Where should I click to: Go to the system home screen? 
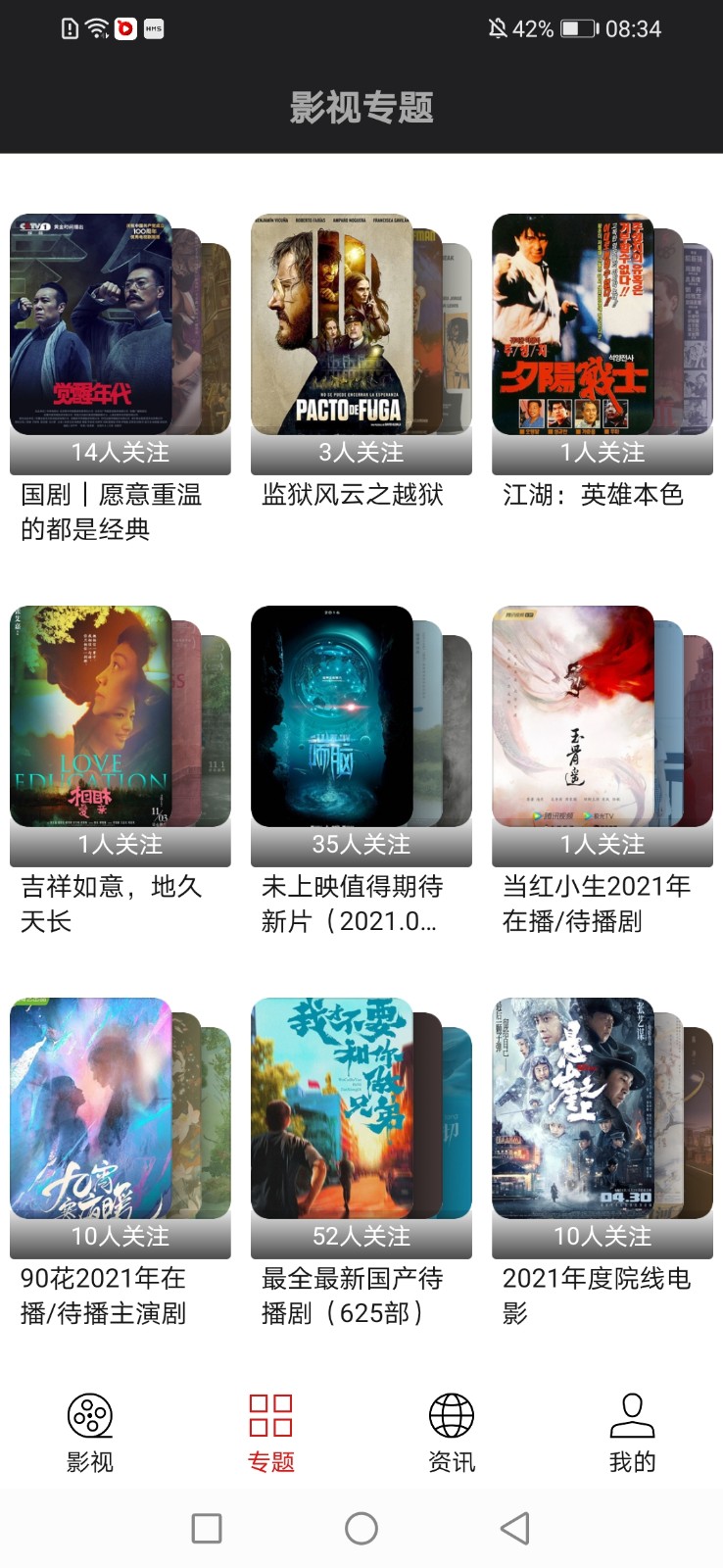click(361, 1528)
